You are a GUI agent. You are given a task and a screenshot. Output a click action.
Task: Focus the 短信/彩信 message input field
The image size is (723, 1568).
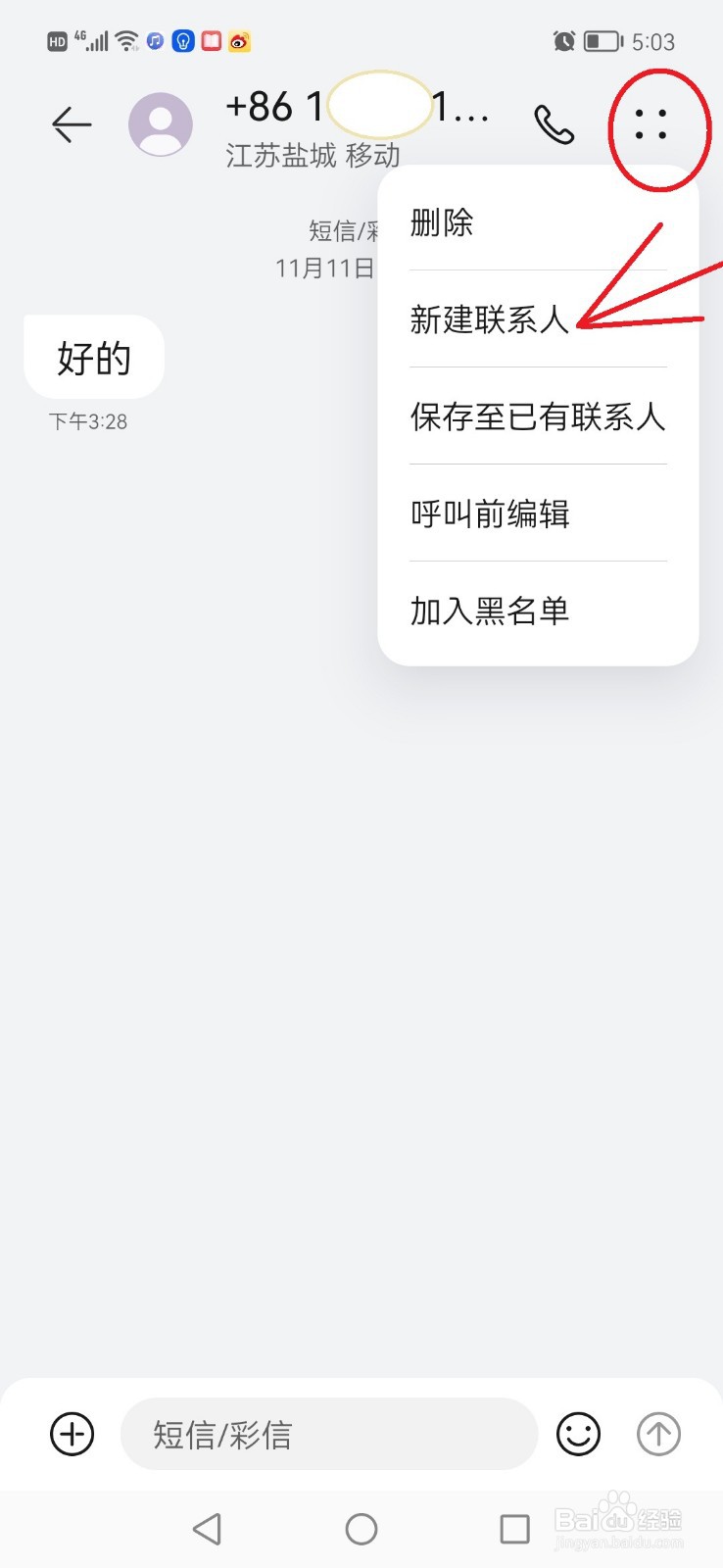pos(329,1435)
